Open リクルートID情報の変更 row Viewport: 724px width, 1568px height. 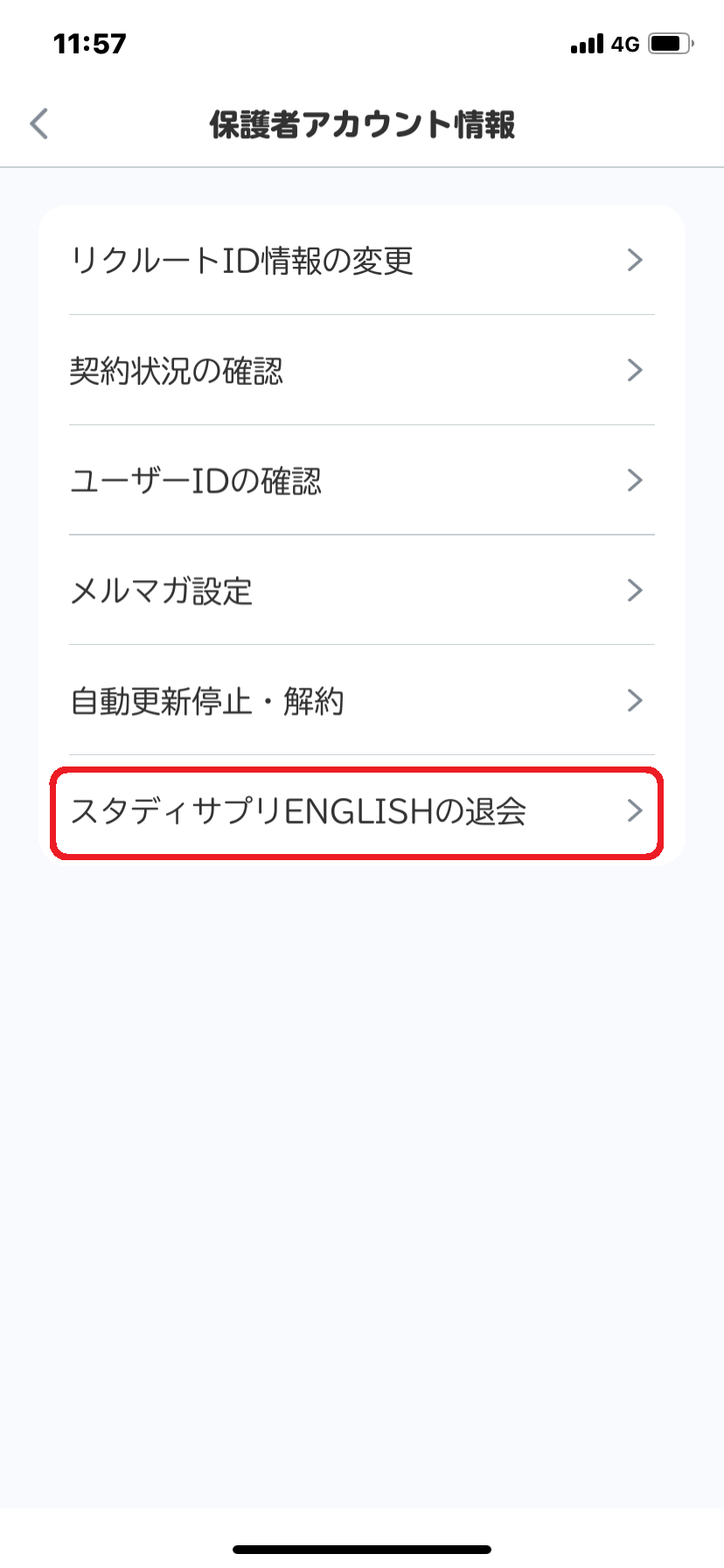pos(361,261)
